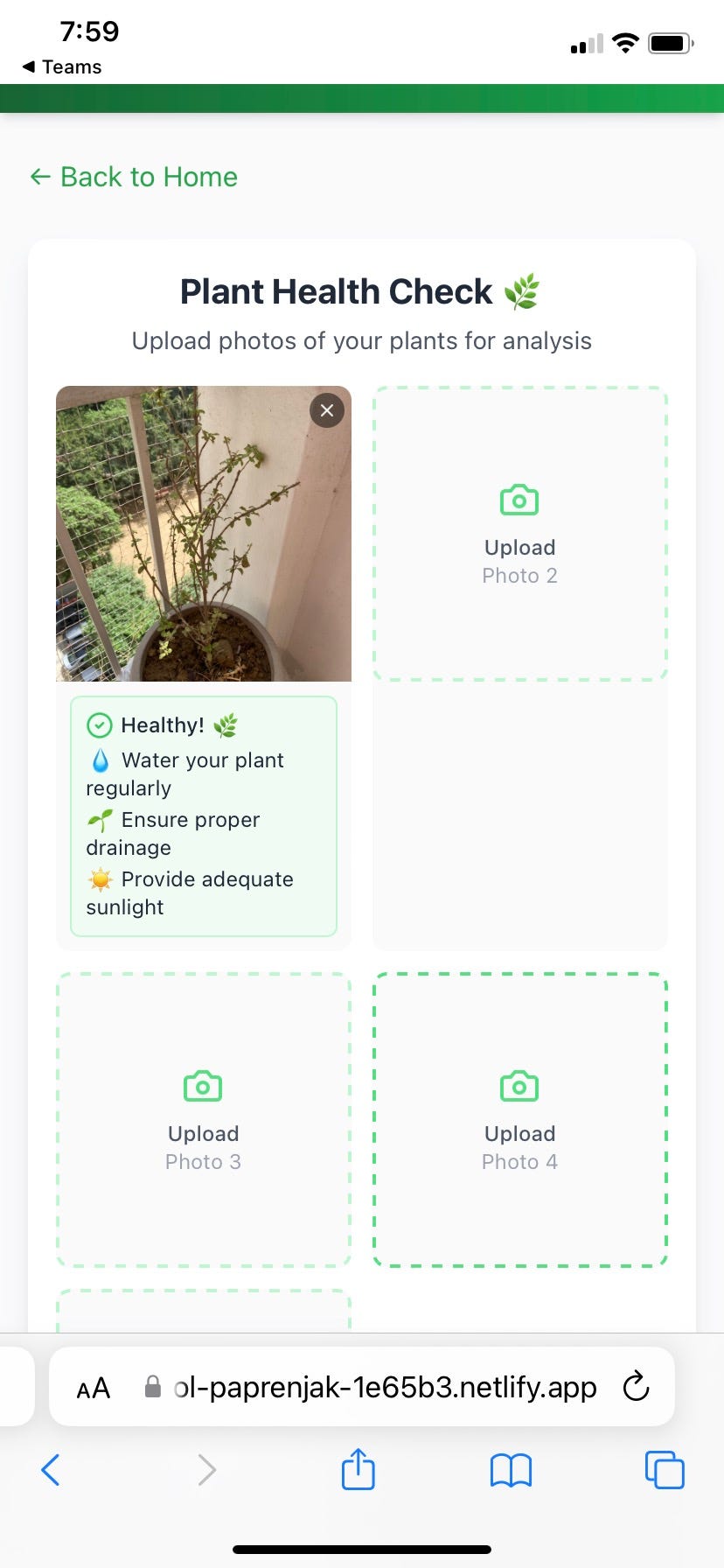Return to Teams app
Image resolution: width=724 pixels, height=1568 pixels.
pos(61,67)
